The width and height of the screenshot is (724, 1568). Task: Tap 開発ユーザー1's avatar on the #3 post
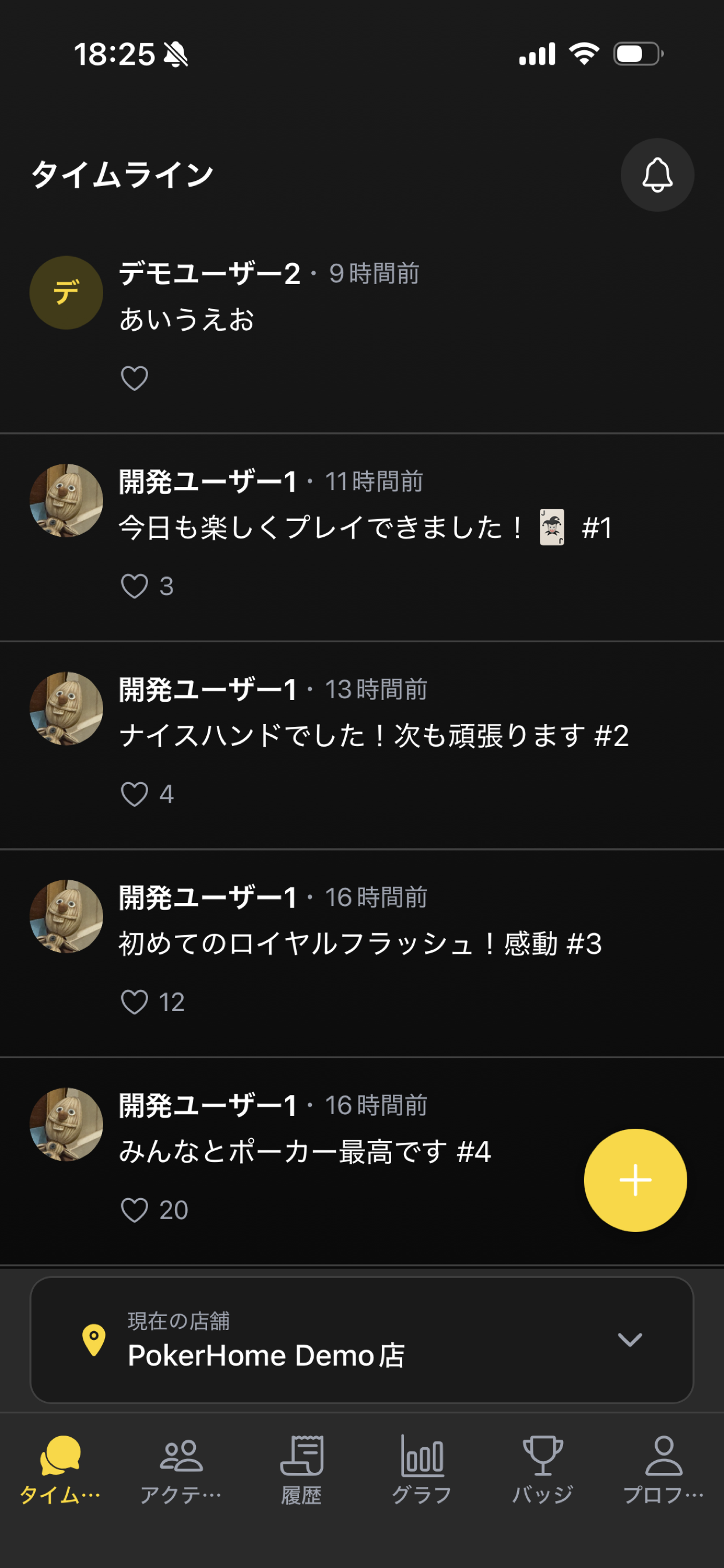[67, 915]
